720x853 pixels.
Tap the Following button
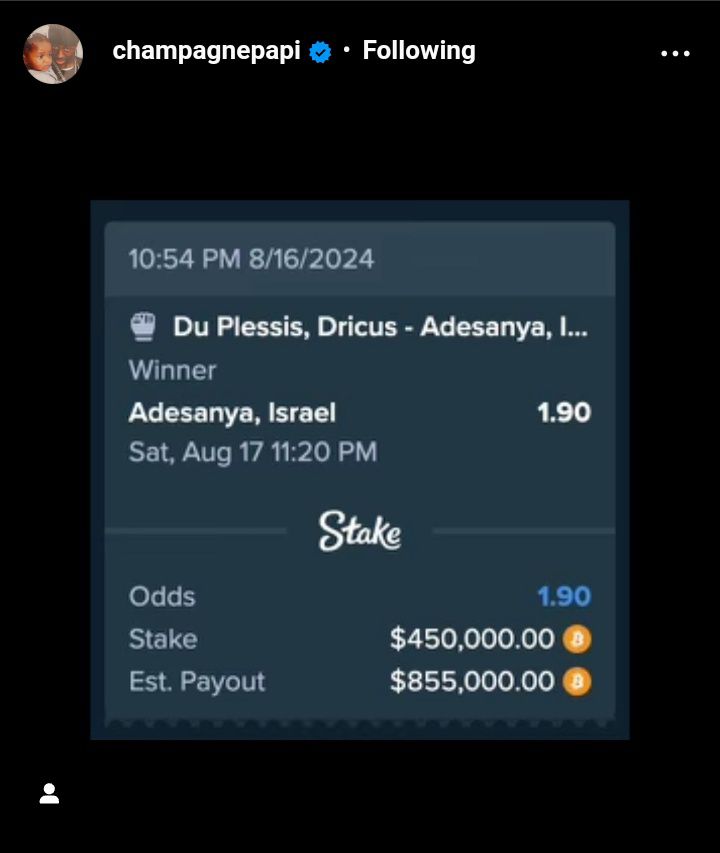418,51
